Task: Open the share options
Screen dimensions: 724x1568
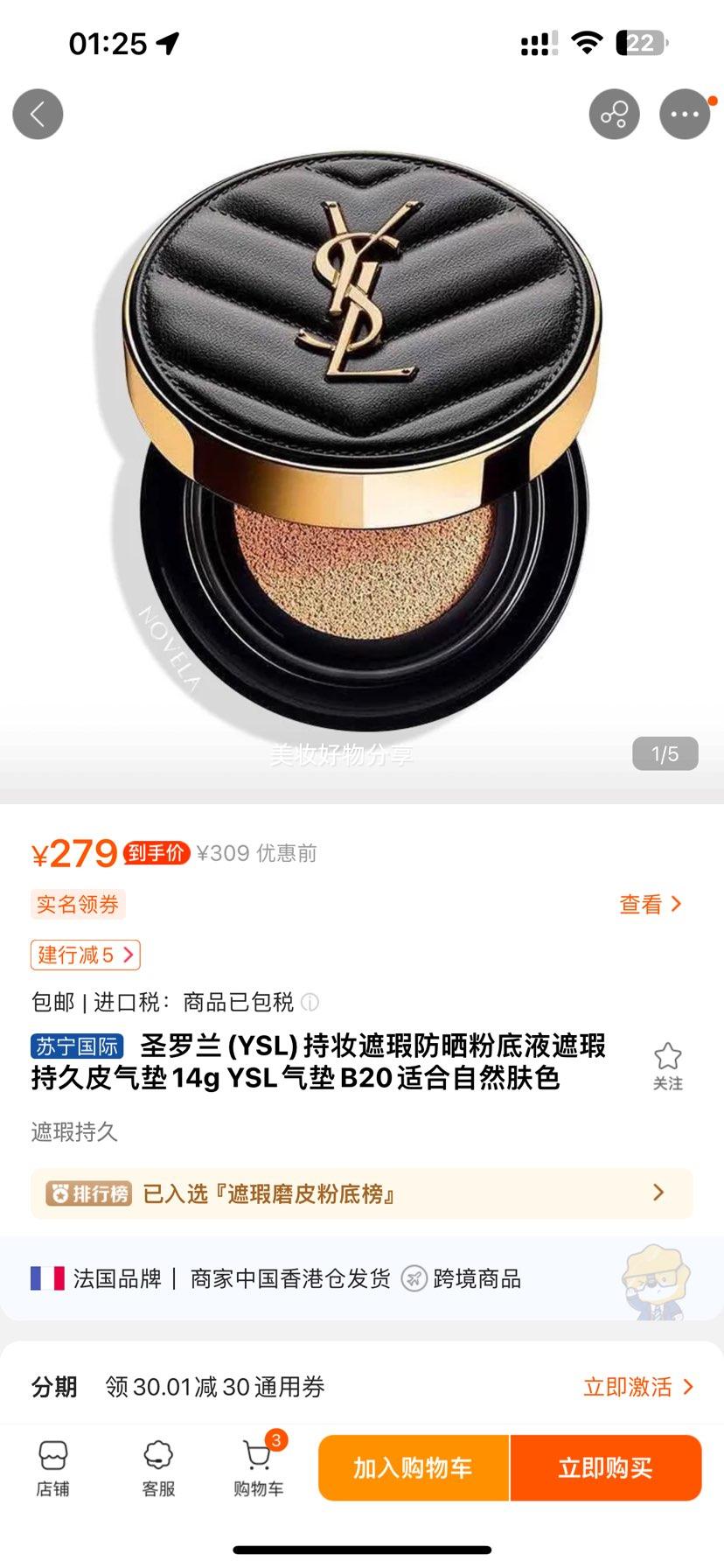Action: pos(615,114)
